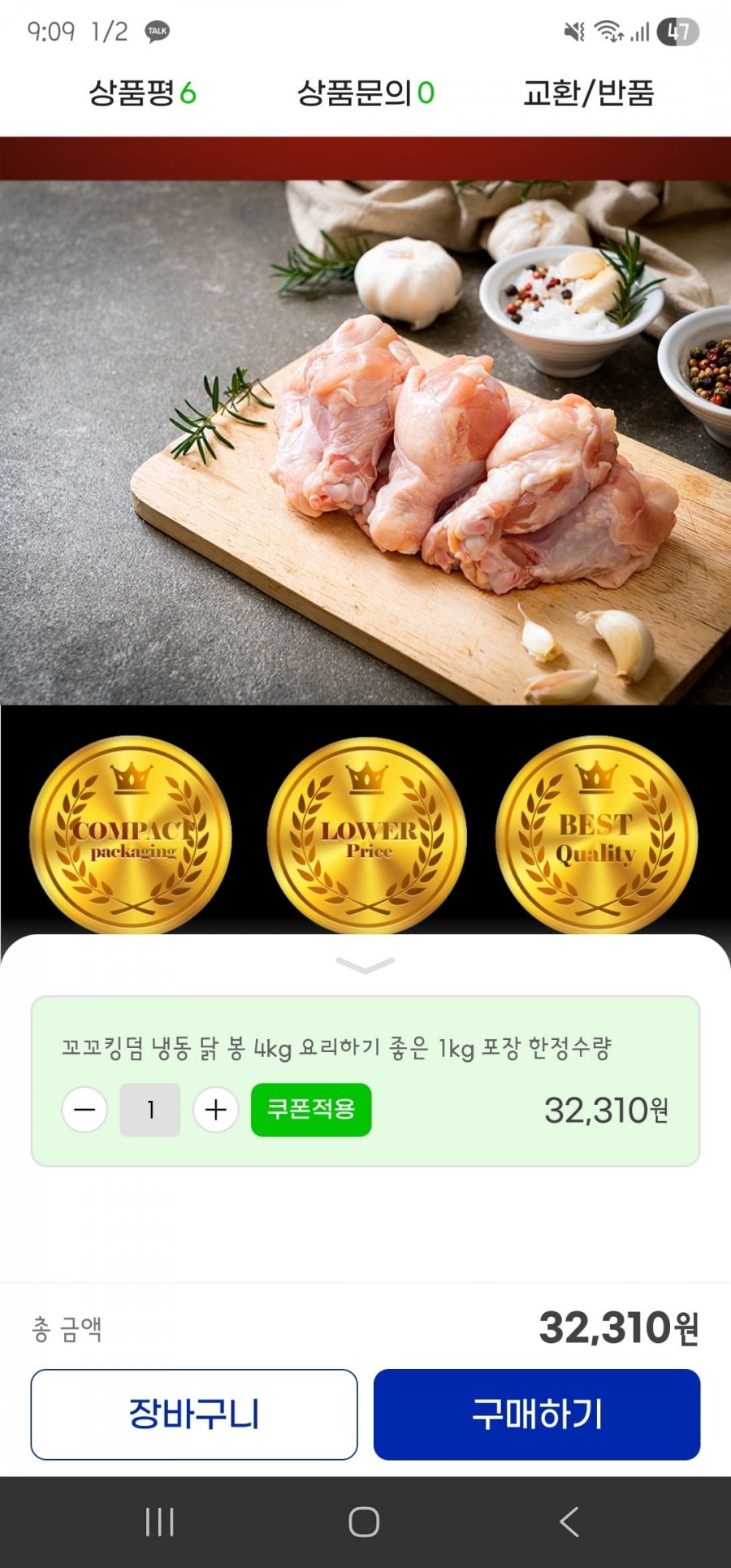Switch to the 상품평 reviews tab
Screen dimensions: 731x1568
point(142,93)
